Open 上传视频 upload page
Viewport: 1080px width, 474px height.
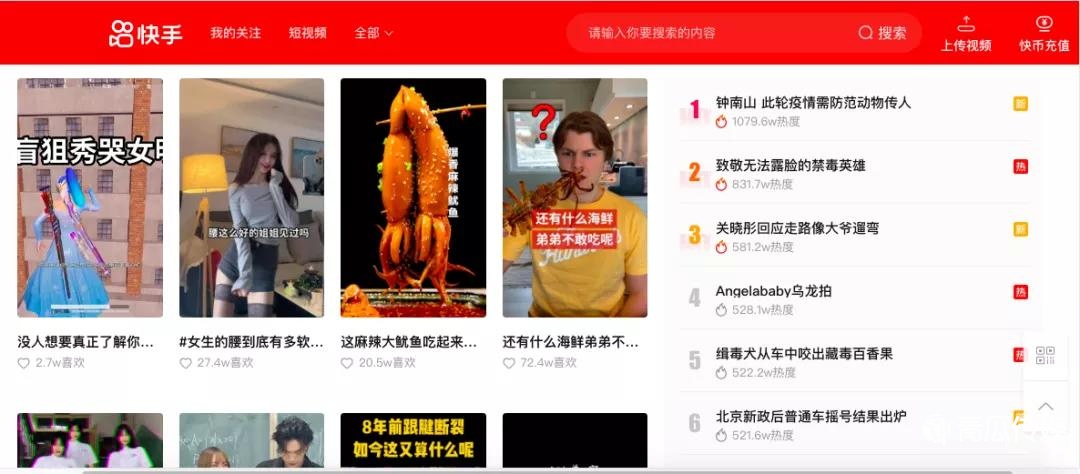point(966,34)
